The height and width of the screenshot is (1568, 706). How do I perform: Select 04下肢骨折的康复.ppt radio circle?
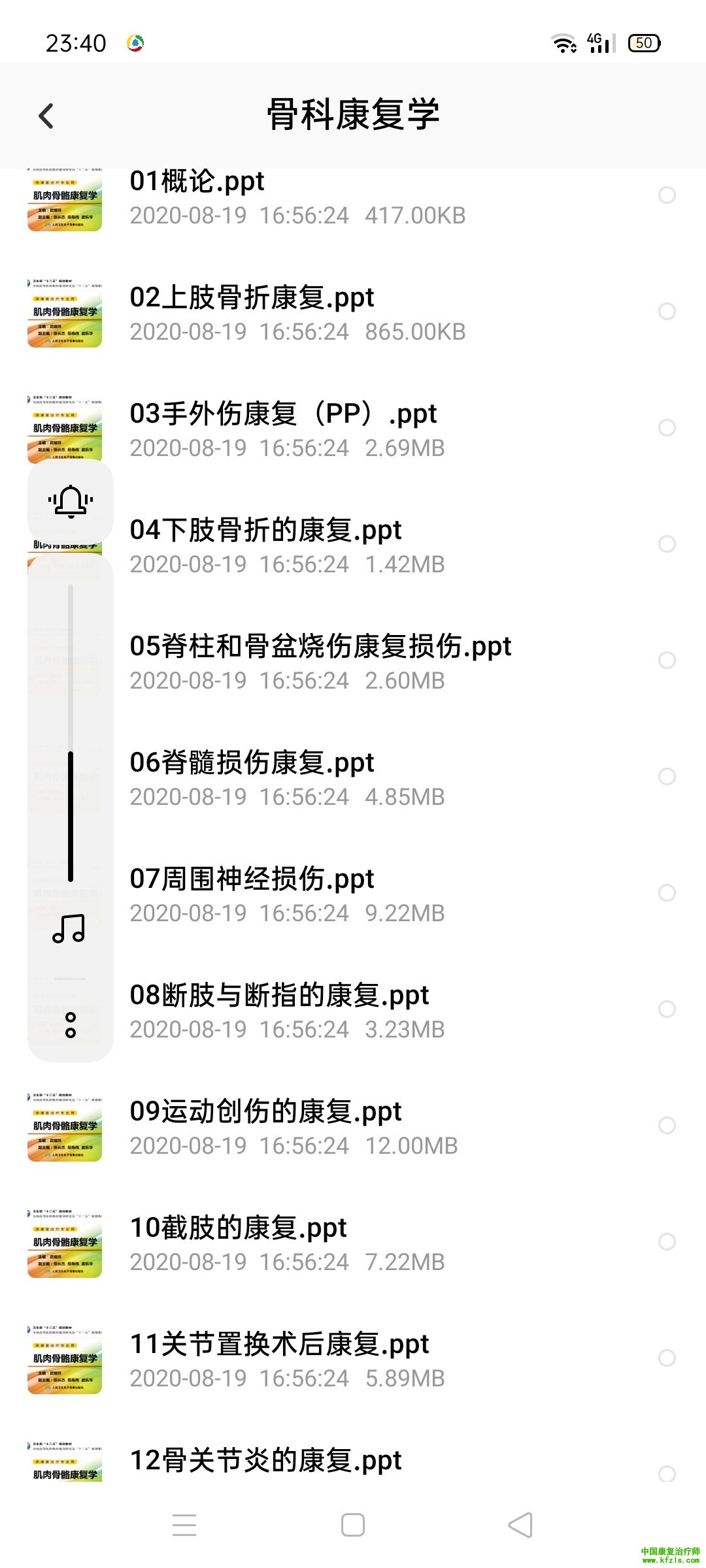click(667, 544)
